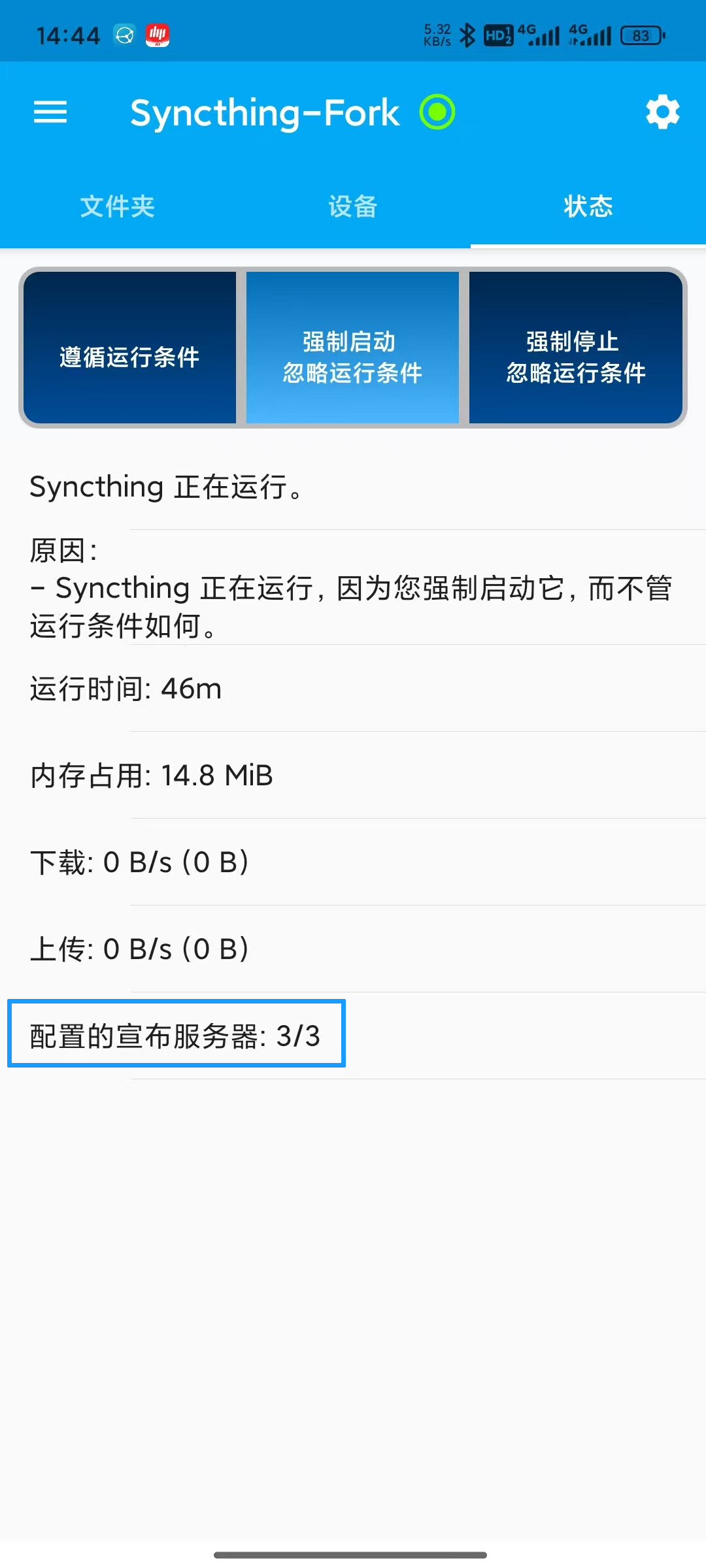
Task: Open the settings gear
Action: coord(662,112)
